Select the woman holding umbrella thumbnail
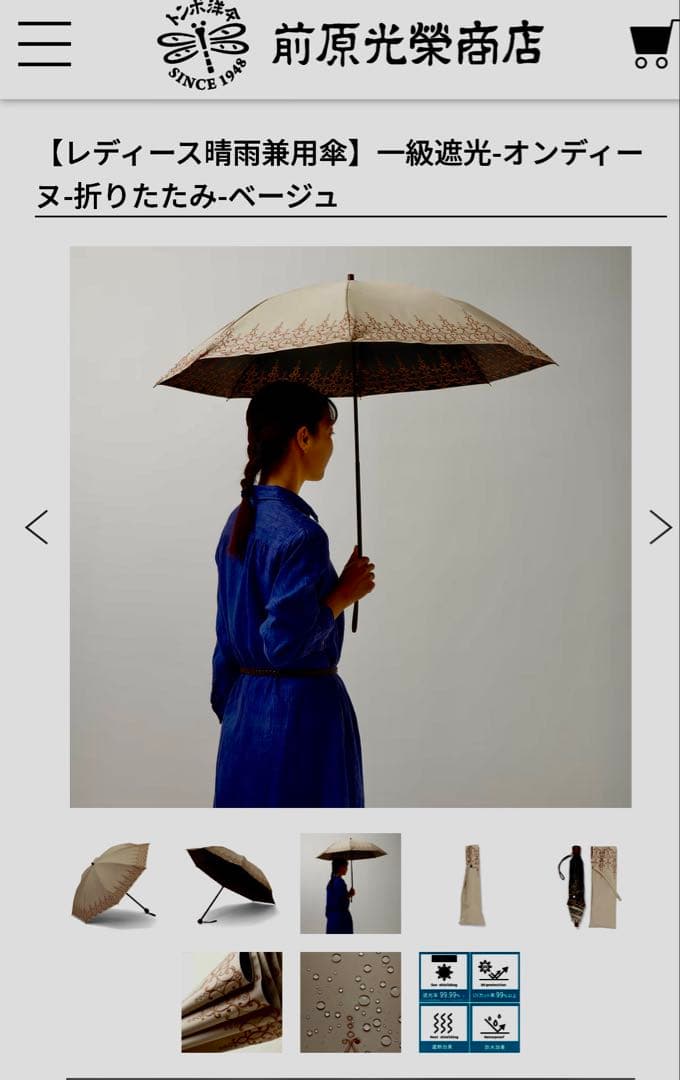 pos(350,883)
